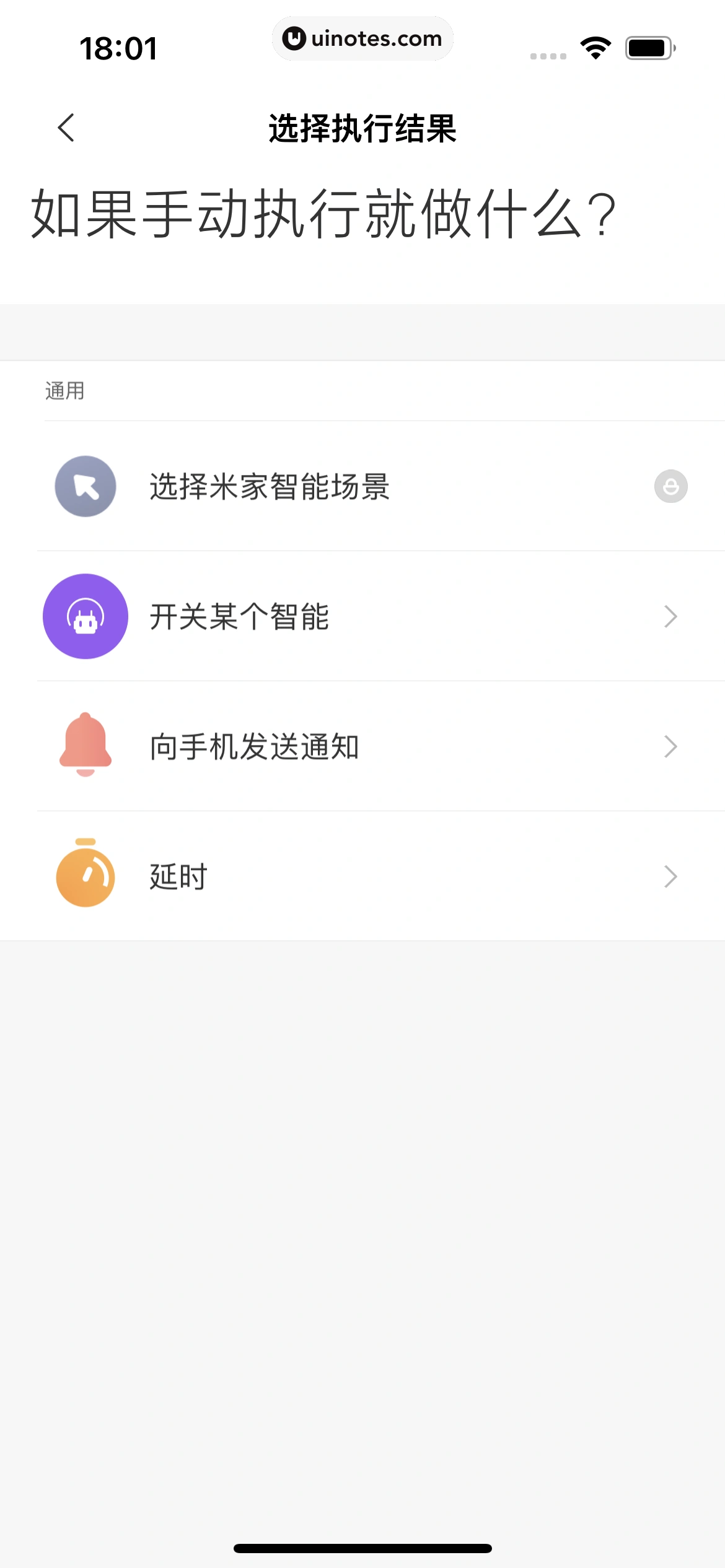Tap the orange stopwatch icon for 延时
The width and height of the screenshot is (725, 1568).
[x=85, y=876]
